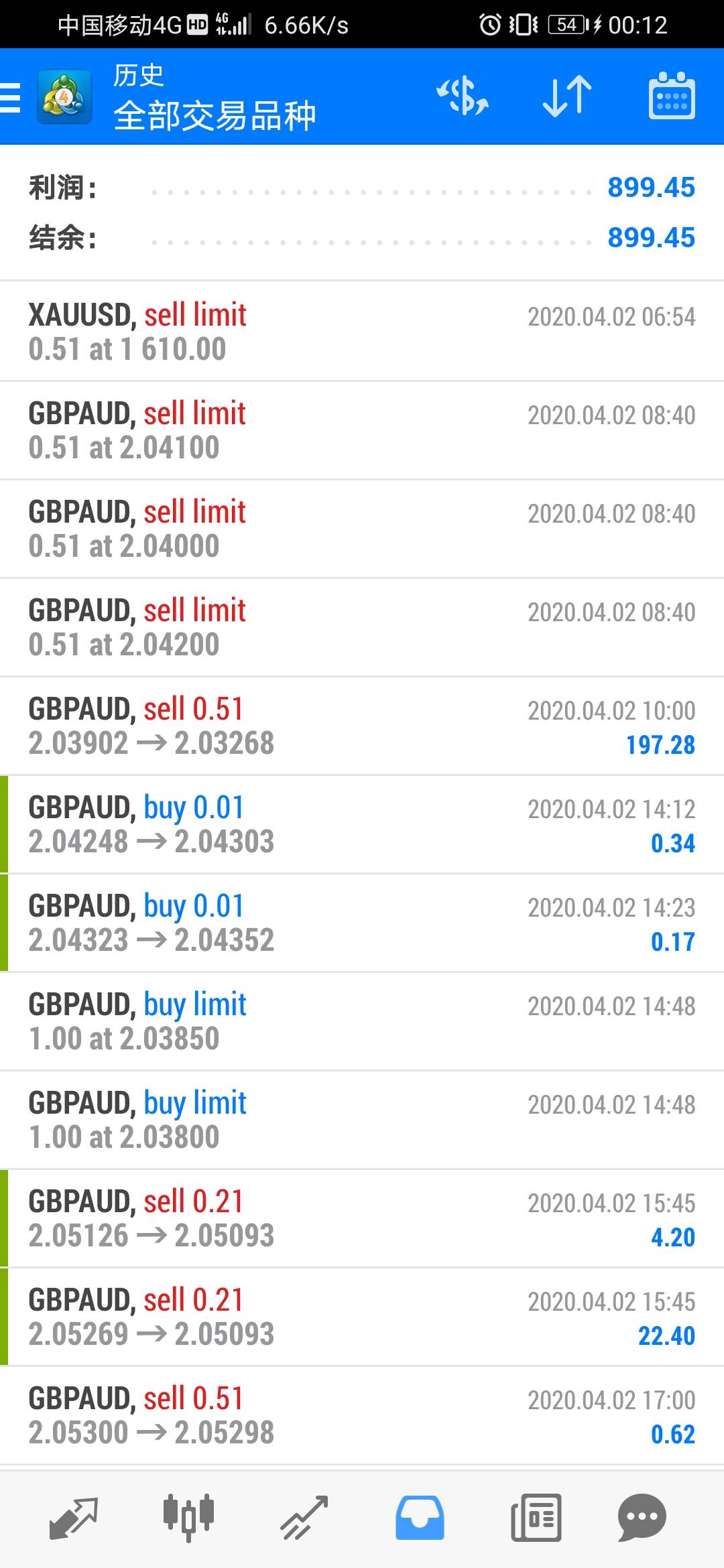Open GBPAUD sell 0.51 with profit 197.28
The width and height of the screenshot is (724, 1568).
pyautogui.click(x=362, y=726)
